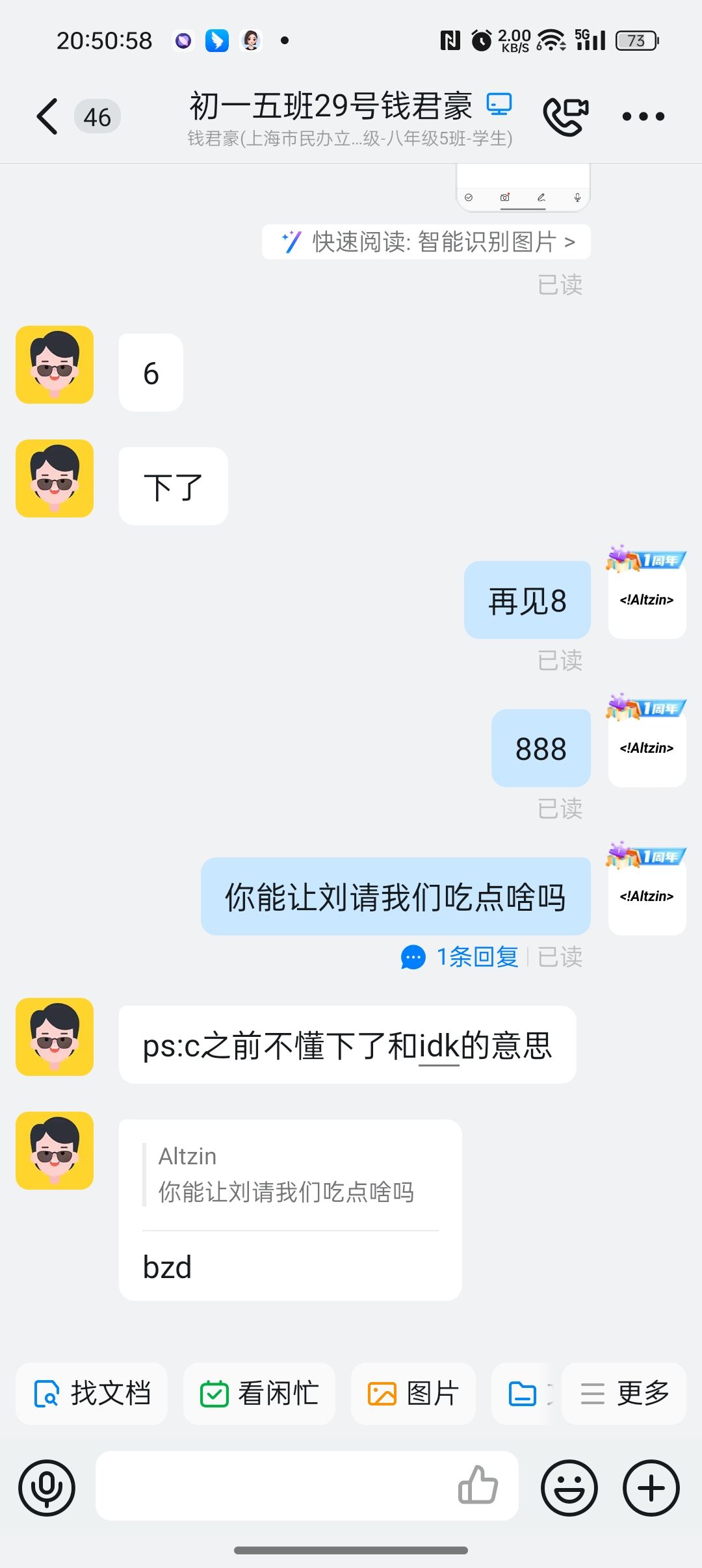Select the 图片 shortcut chip
Image resolution: width=702 pixels, height=1568 pixels.
click(413, 1394)
